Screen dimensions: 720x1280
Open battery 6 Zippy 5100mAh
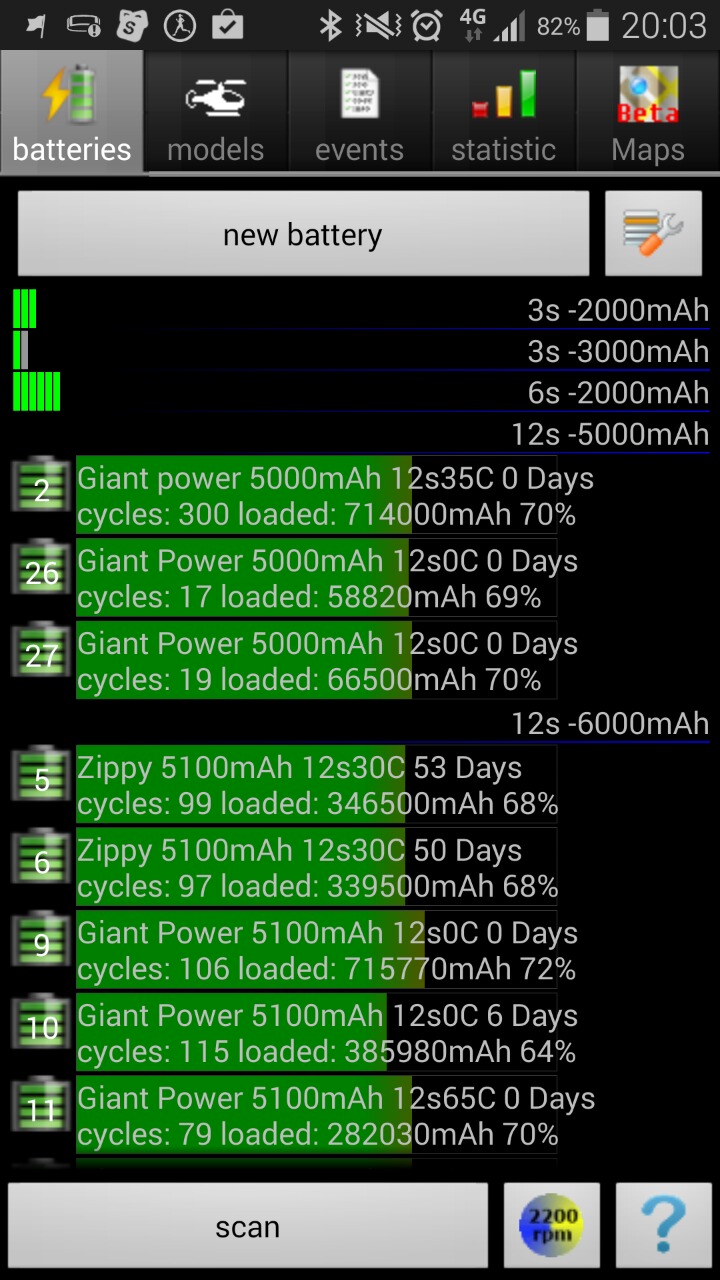coord(316,868)
